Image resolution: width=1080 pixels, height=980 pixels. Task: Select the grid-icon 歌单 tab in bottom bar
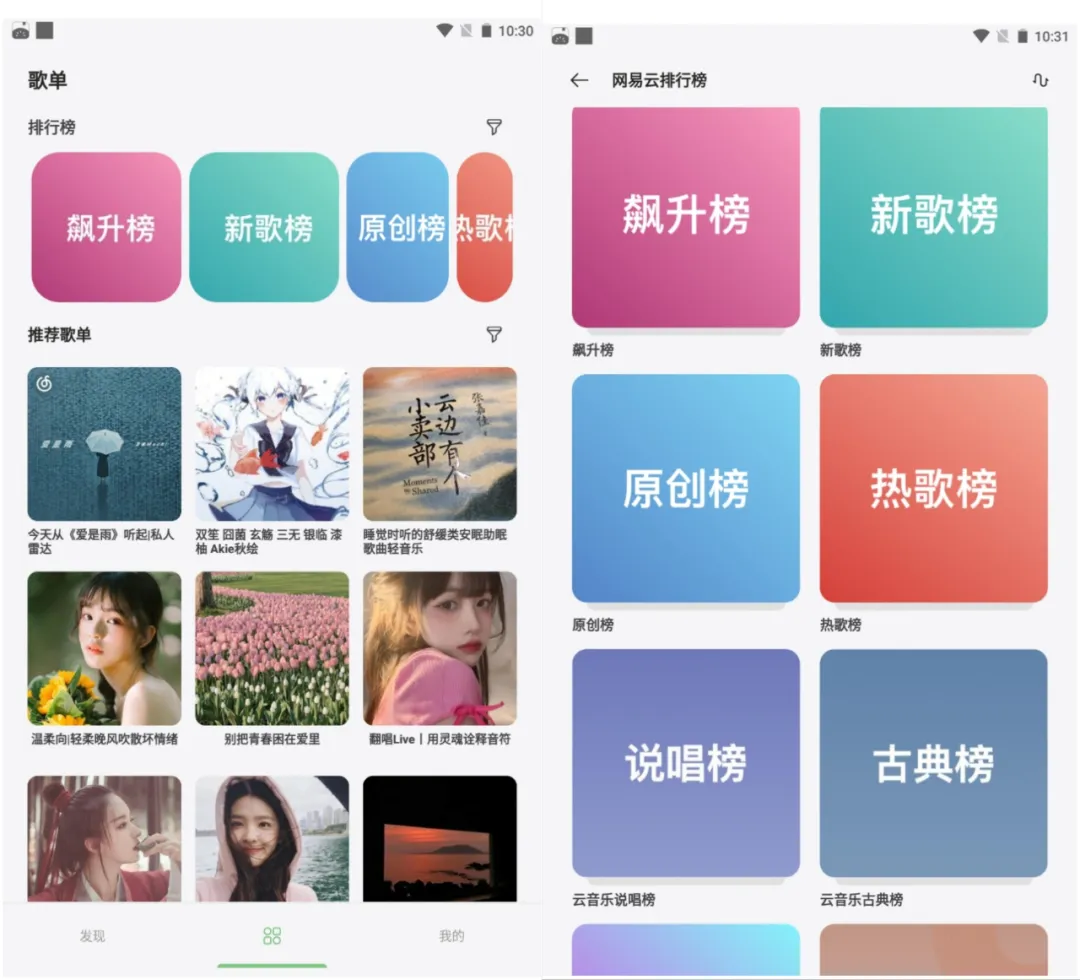coord(272,936)
